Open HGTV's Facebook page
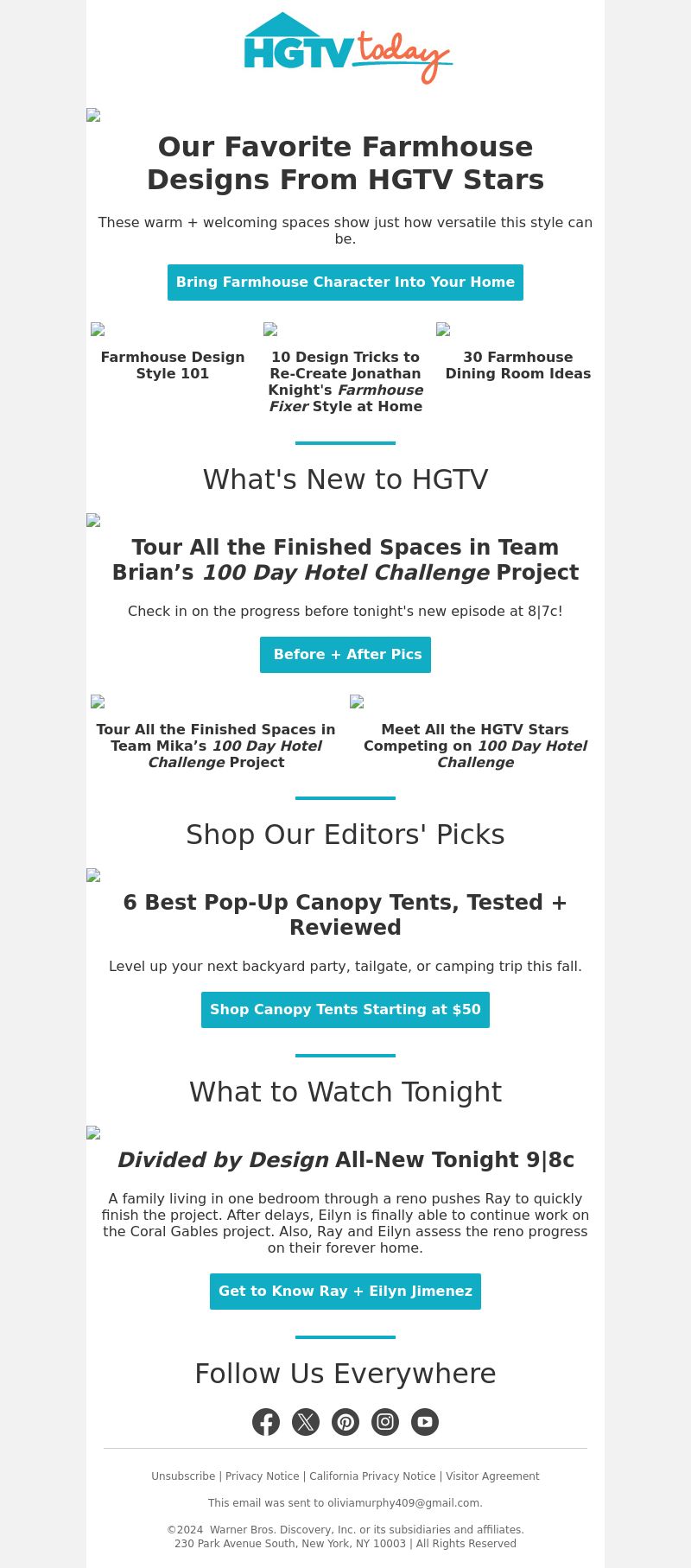The image size is (691, 1568). [x=266, y=1422]
